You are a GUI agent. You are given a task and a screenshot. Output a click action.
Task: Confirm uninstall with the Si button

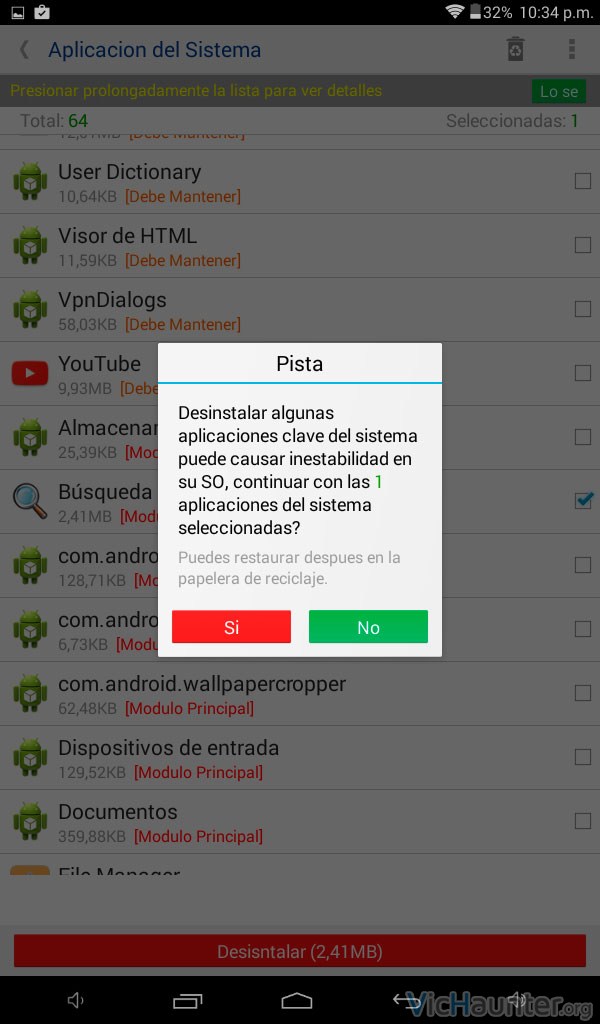coord(231,627)
